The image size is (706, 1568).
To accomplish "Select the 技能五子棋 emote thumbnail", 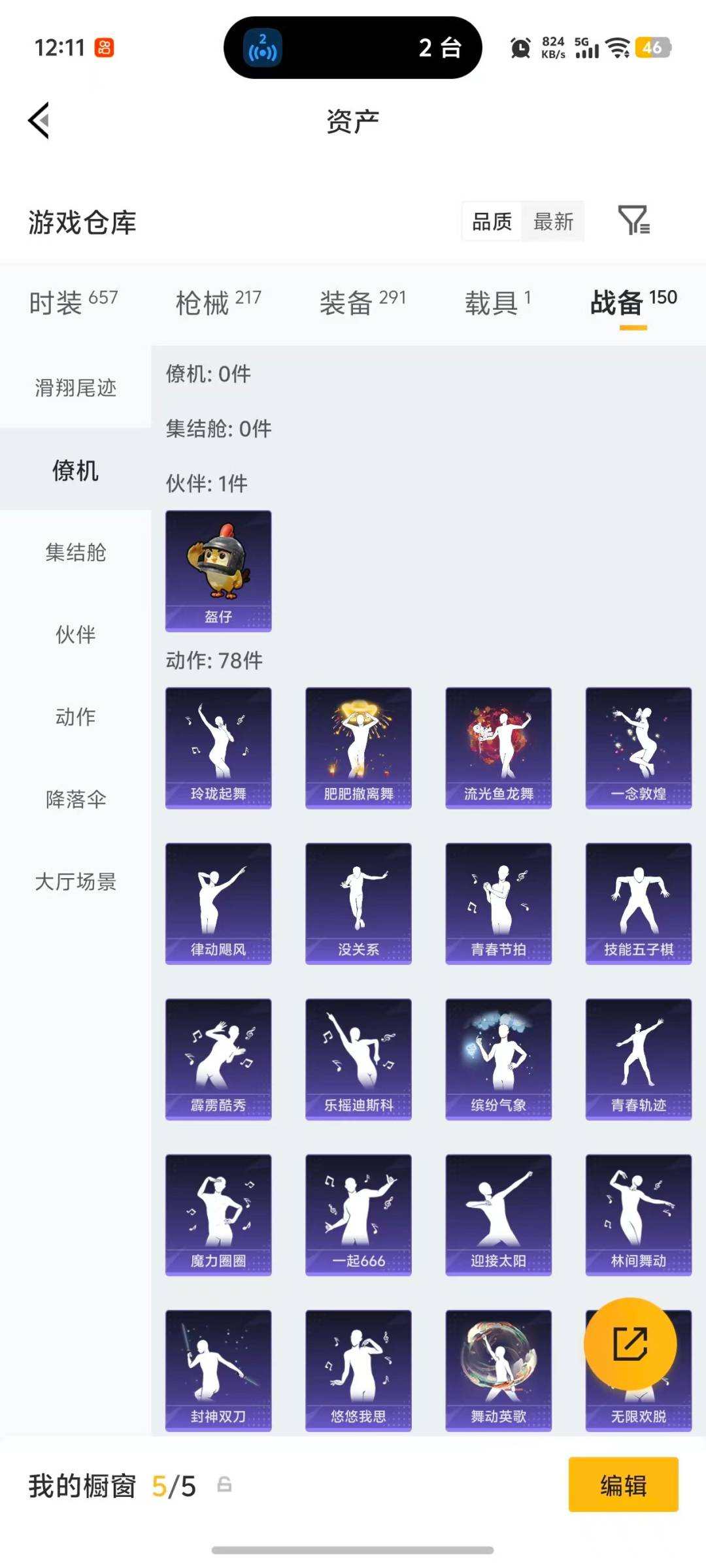I will point(637,902).
